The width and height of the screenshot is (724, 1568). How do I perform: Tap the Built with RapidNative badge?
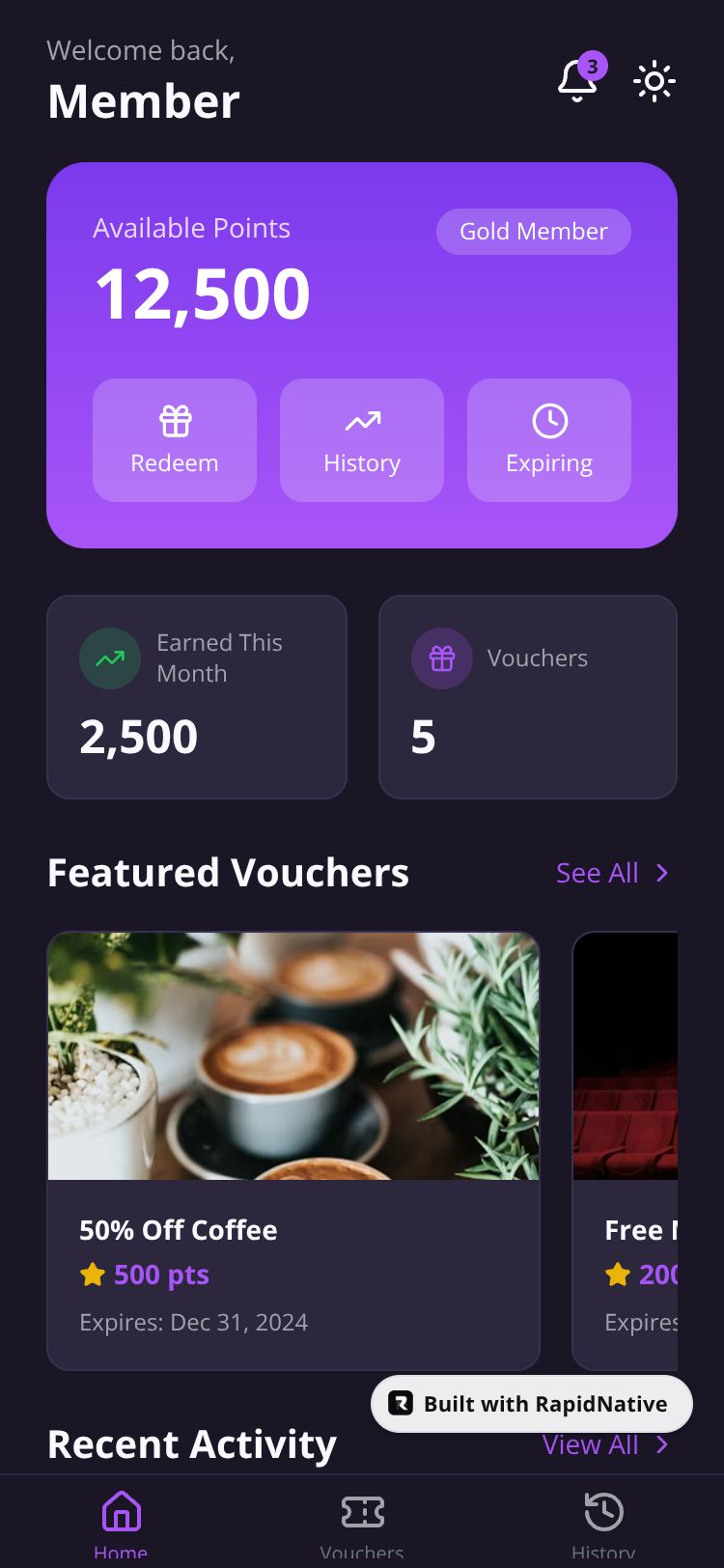pos(532,1404)
